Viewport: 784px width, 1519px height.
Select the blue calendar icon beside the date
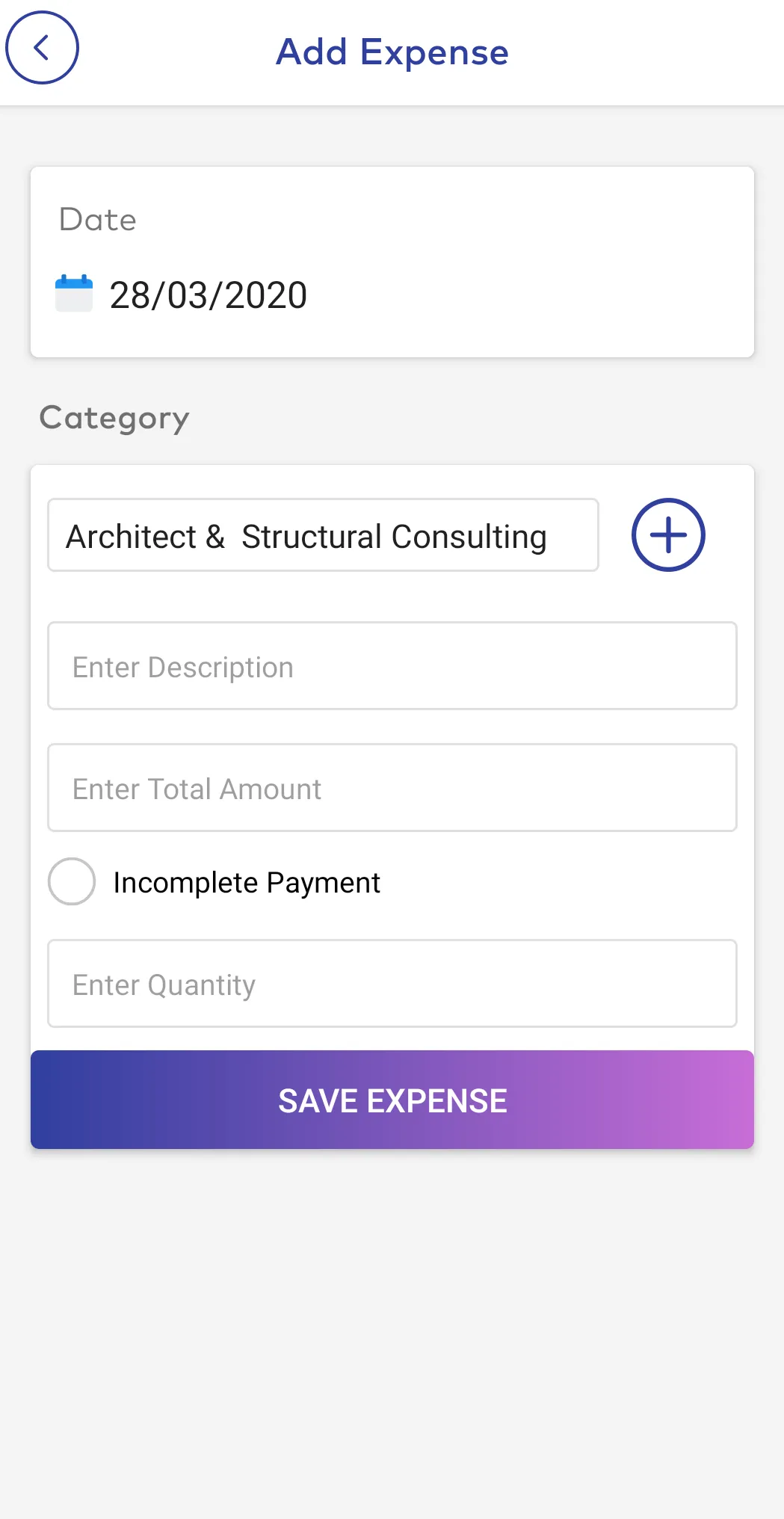pyautogui.click(x=72, y=293)
